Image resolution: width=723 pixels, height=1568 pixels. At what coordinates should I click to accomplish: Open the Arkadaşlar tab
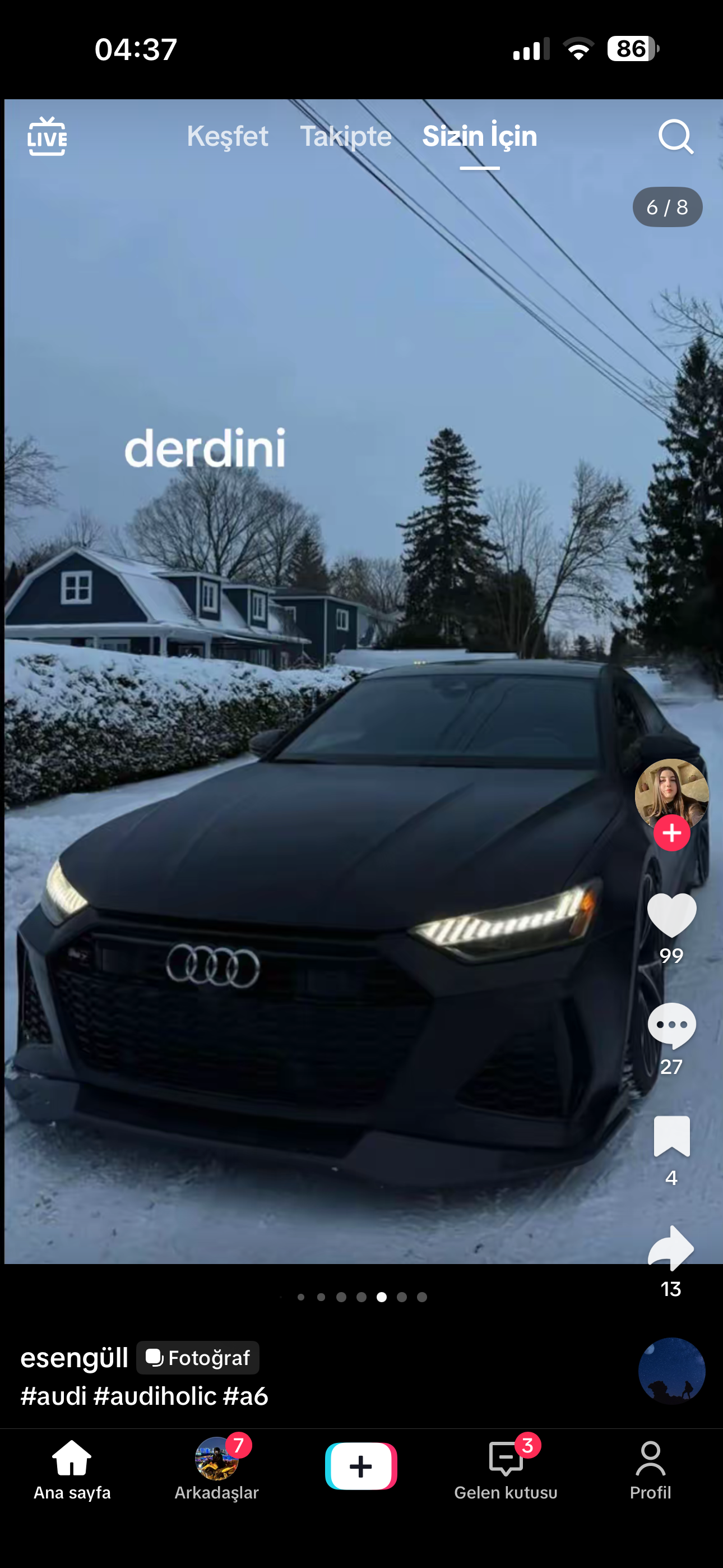217,1469
